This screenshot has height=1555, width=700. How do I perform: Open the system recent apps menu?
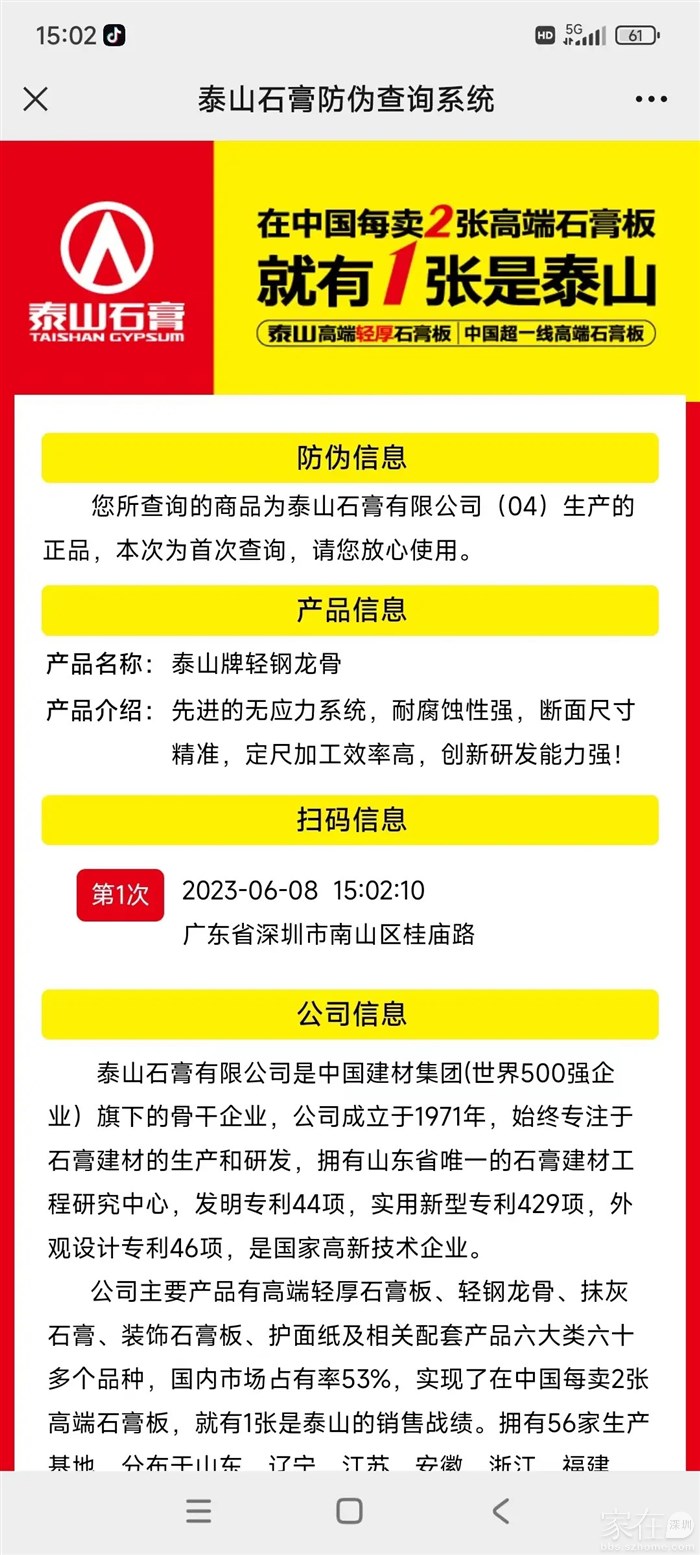coord(199,1511)
